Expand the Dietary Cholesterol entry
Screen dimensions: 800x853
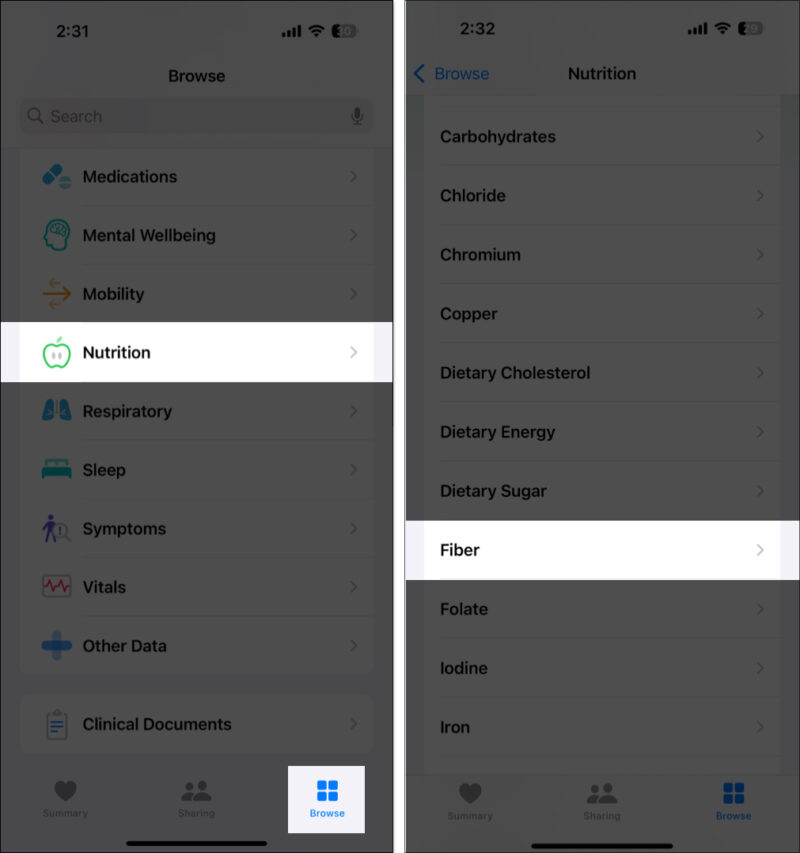[x=600, y=373]
